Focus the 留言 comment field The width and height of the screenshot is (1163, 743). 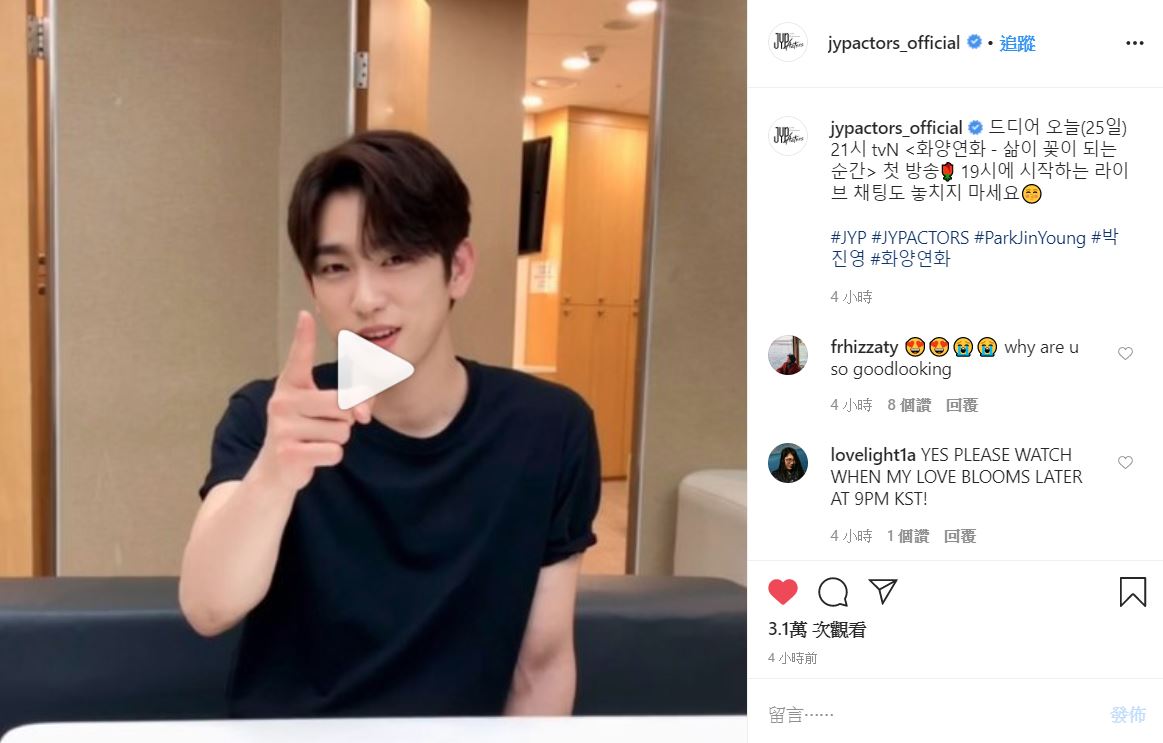pos(930,714)
